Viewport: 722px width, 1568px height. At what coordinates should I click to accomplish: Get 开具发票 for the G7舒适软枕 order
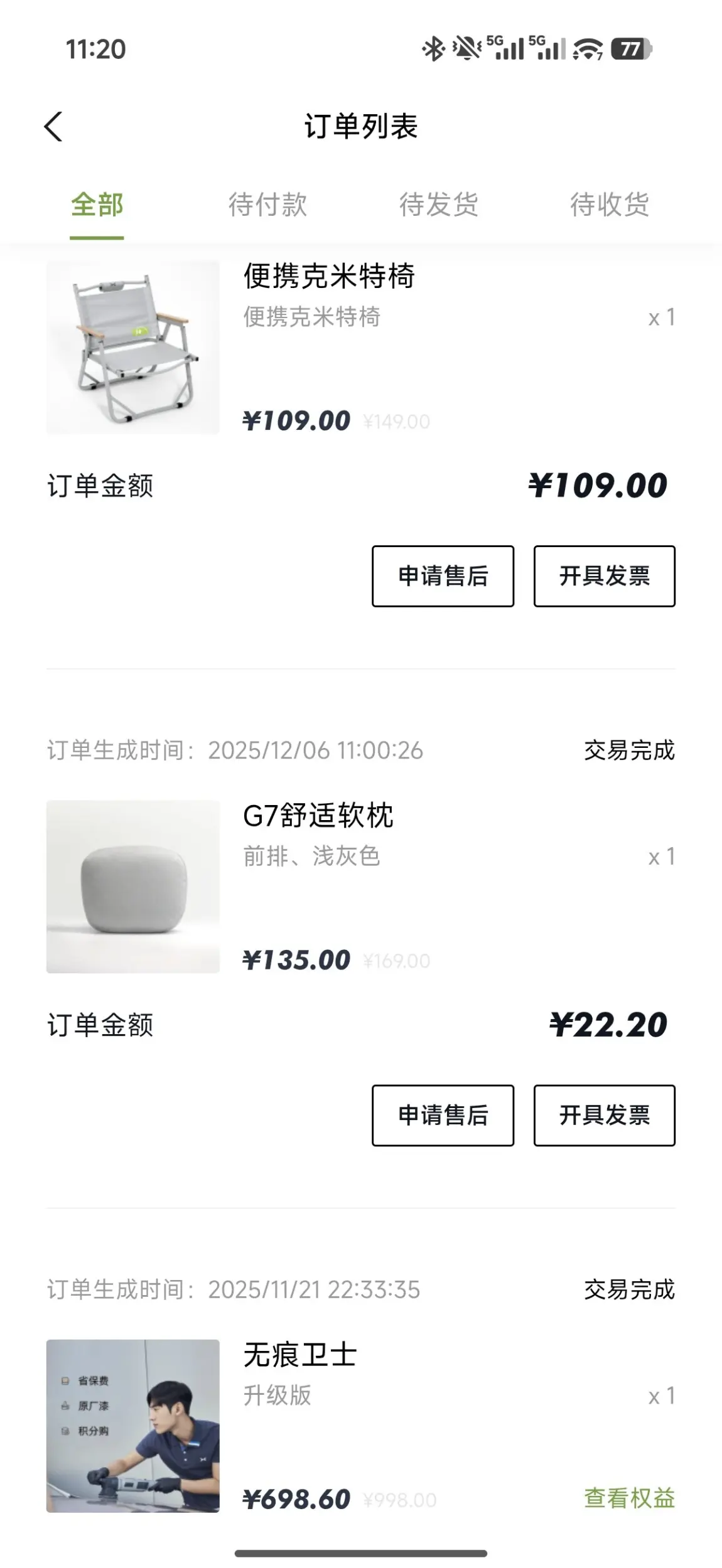click(604, 1116)
